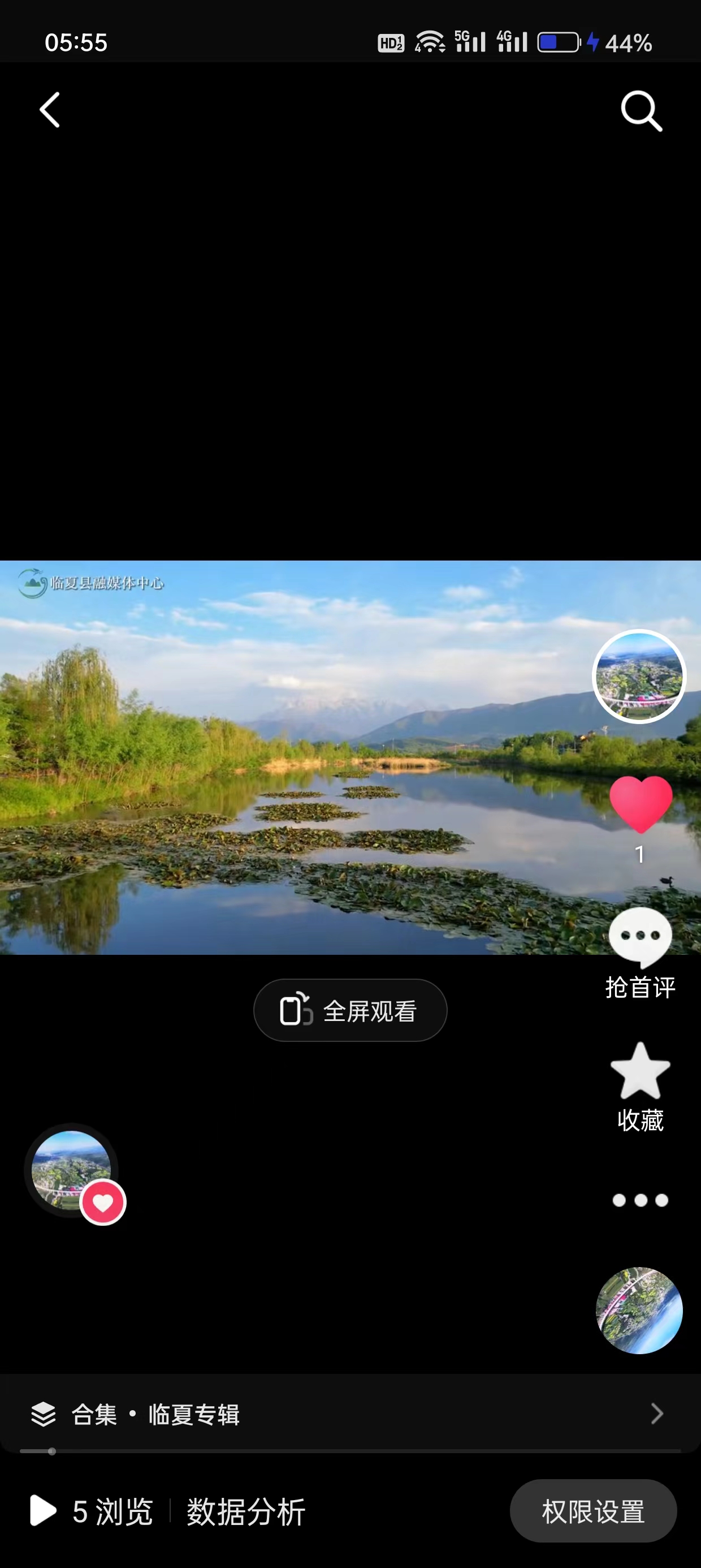Open the three-dot more options menu
The height and width of the screenshot is (1568, 701).
click(640, 1200)
